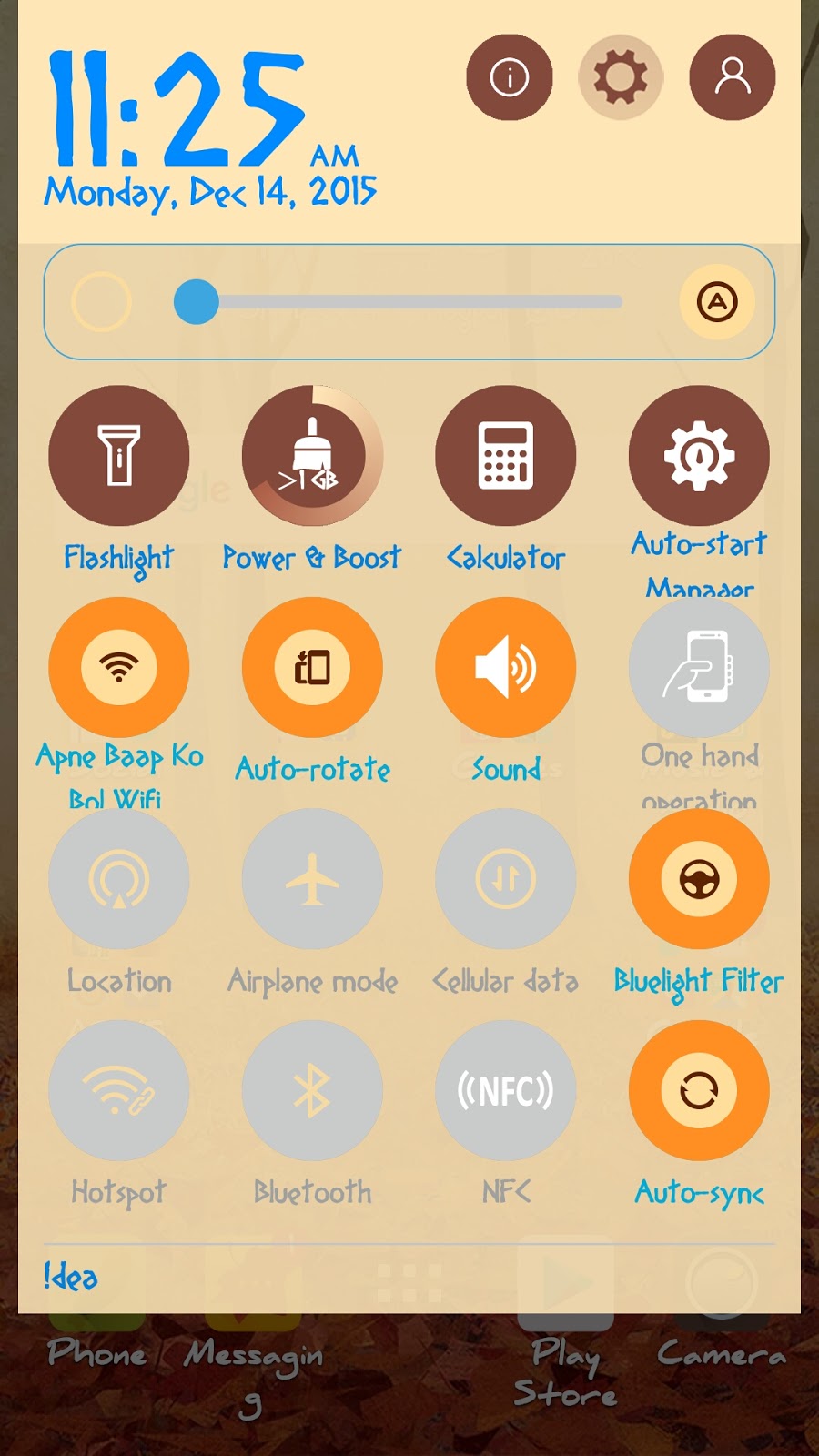Disable the Bluelight Filter

point(699,879)
